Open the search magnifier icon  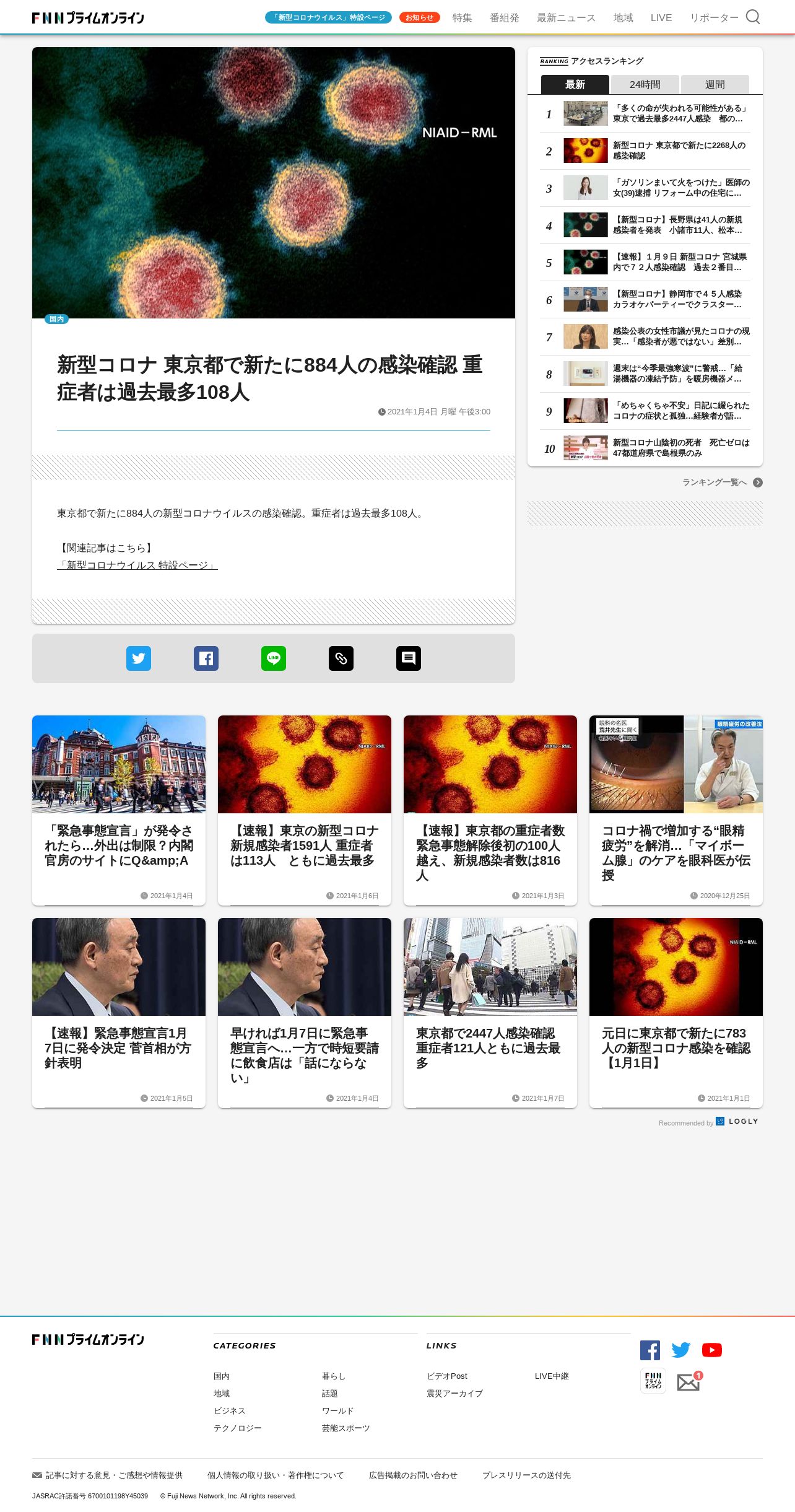pos(752,17)
